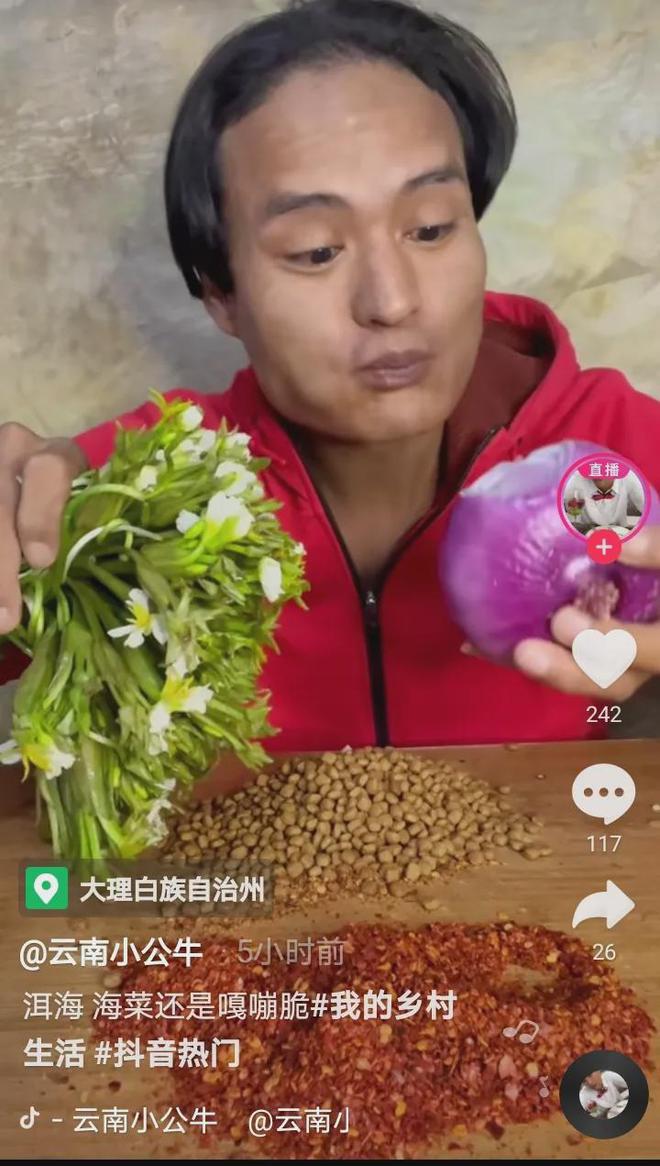Open the #抖音热门 hashtag
Viewport: 660px width, 1166px height.
[x=168, y=1054]
